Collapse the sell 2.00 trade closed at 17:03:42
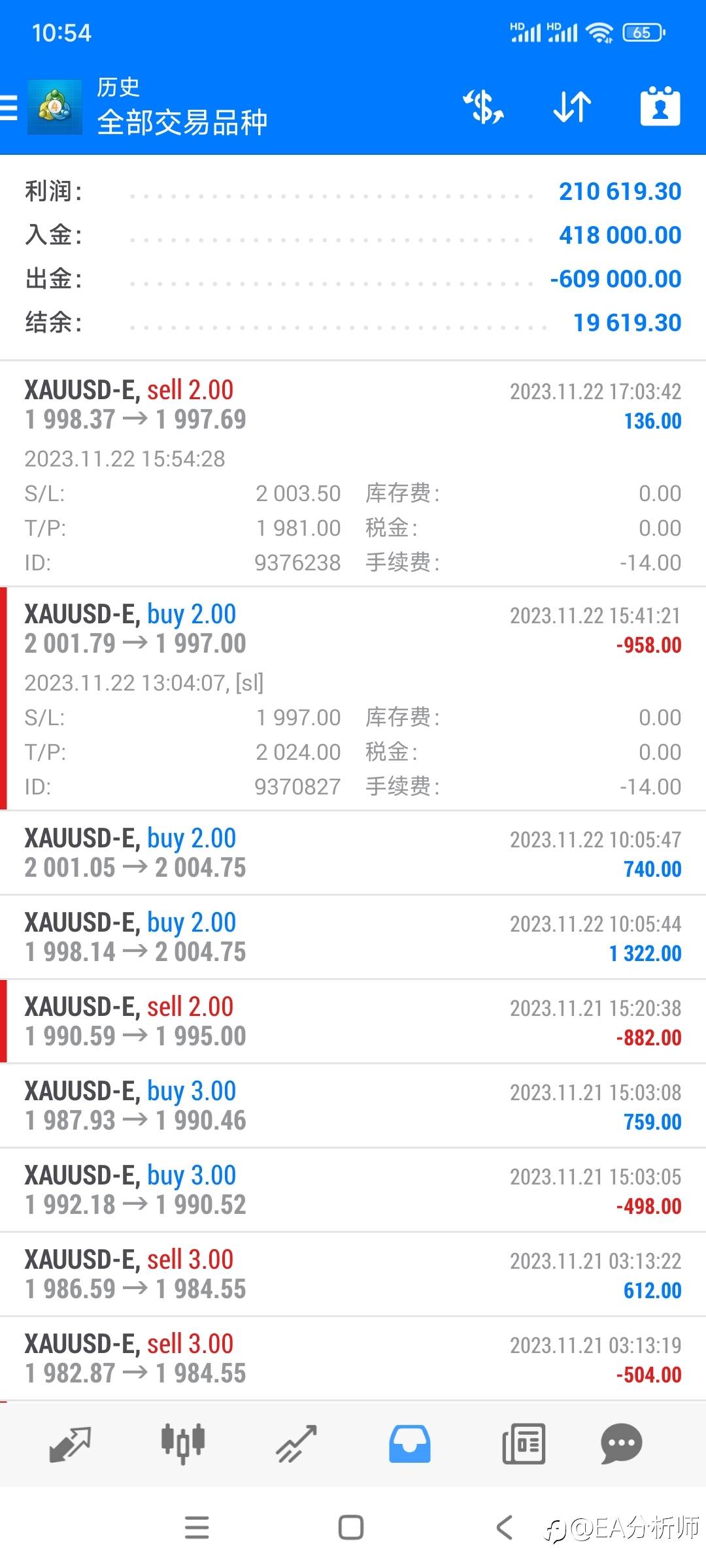 pos(353,473)
